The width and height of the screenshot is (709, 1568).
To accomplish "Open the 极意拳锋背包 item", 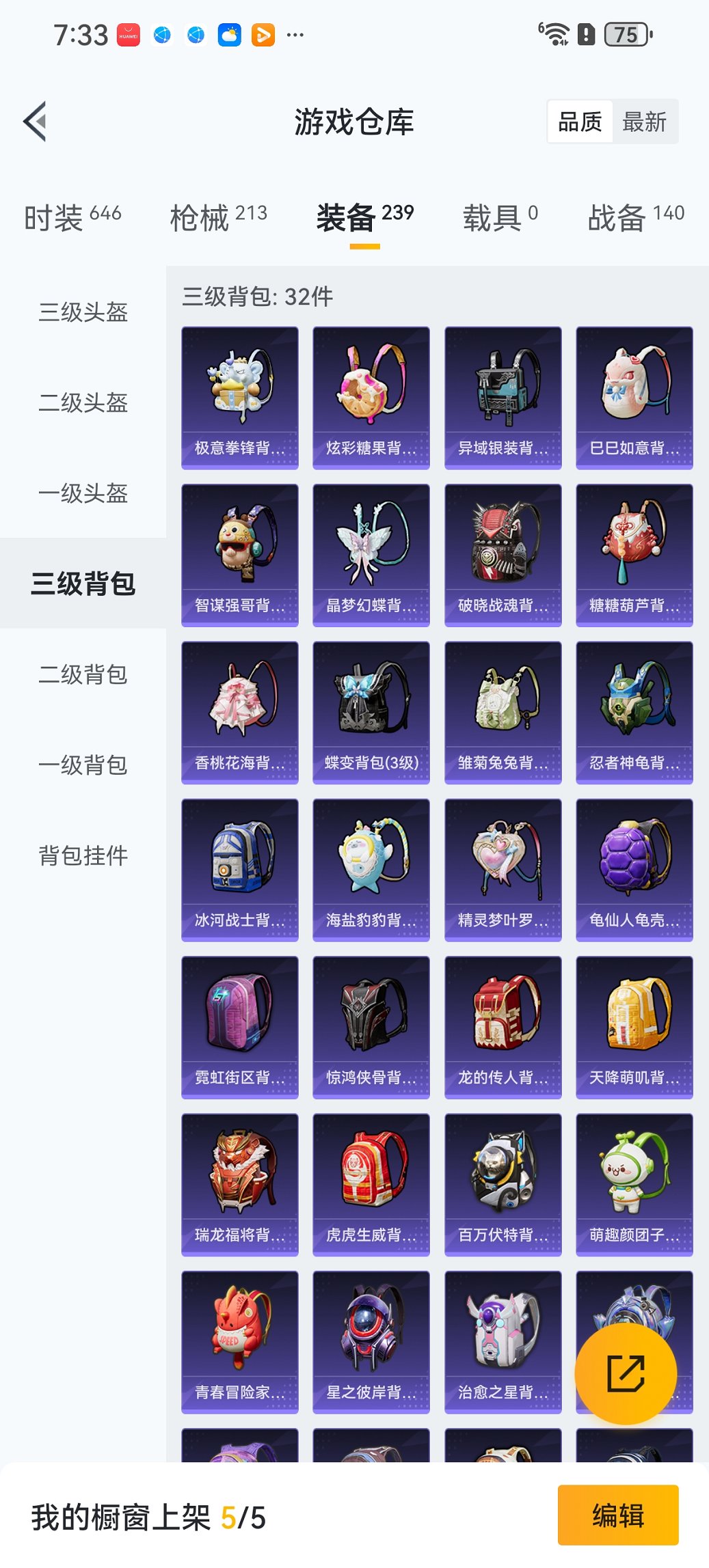I will tap(240, 397).
